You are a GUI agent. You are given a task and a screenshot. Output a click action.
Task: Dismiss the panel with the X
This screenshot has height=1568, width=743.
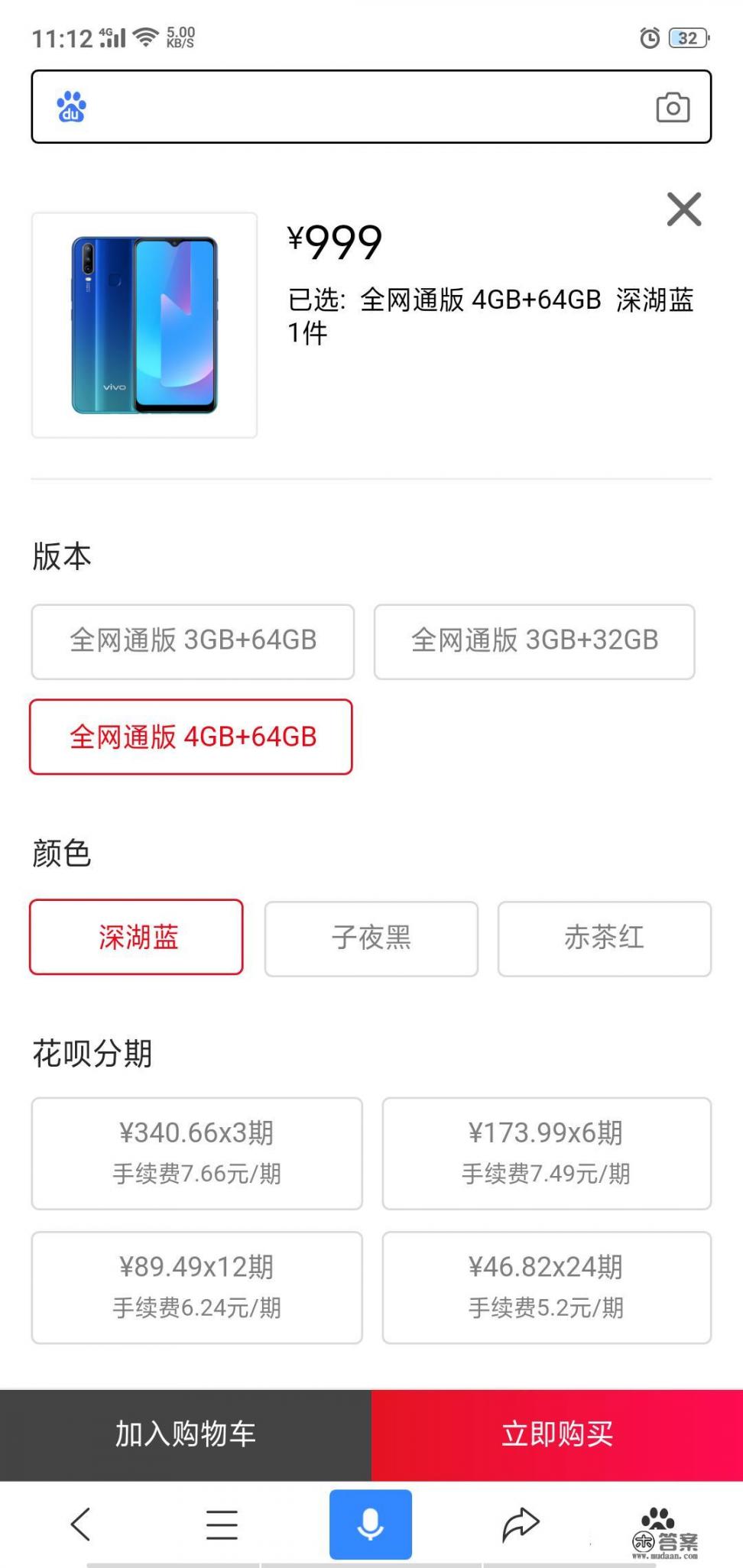click(684, 209)
